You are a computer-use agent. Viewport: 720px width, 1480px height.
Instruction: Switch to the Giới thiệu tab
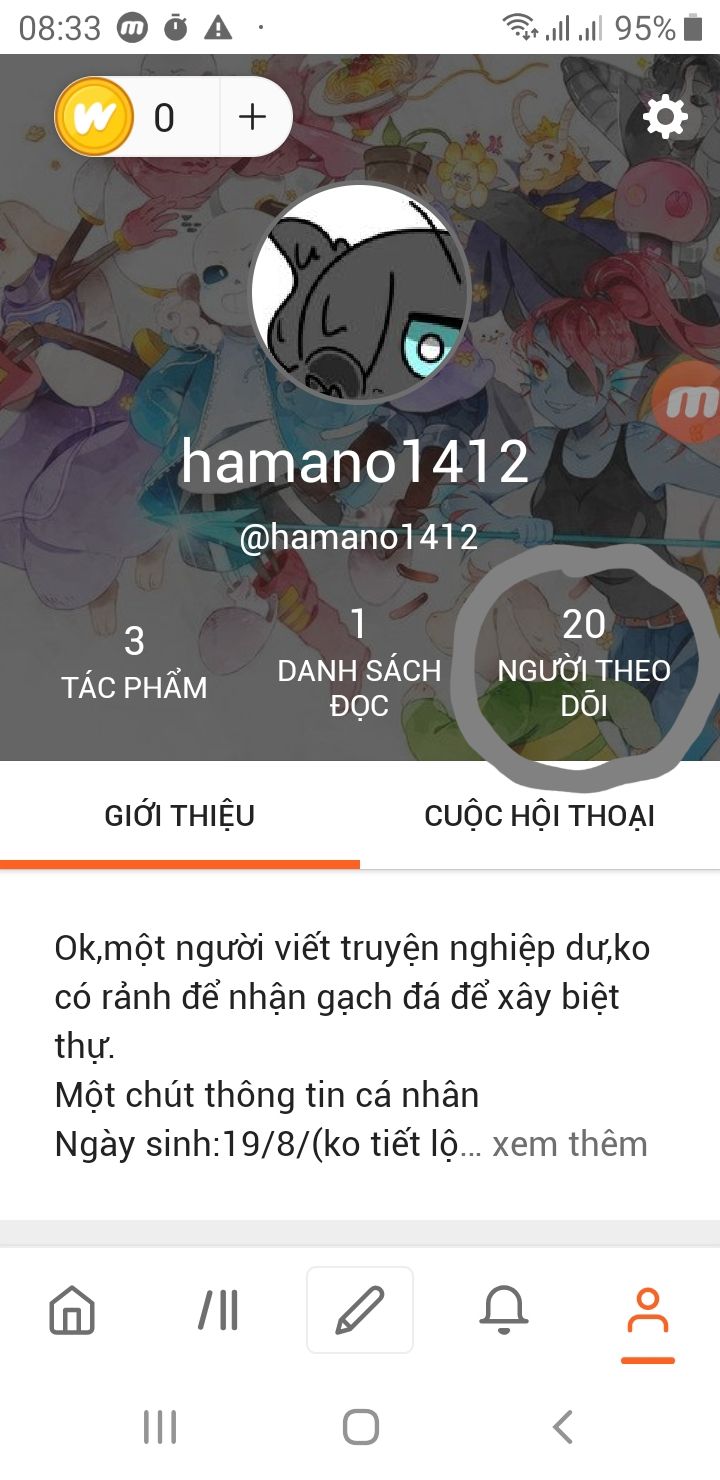(180, 816)
